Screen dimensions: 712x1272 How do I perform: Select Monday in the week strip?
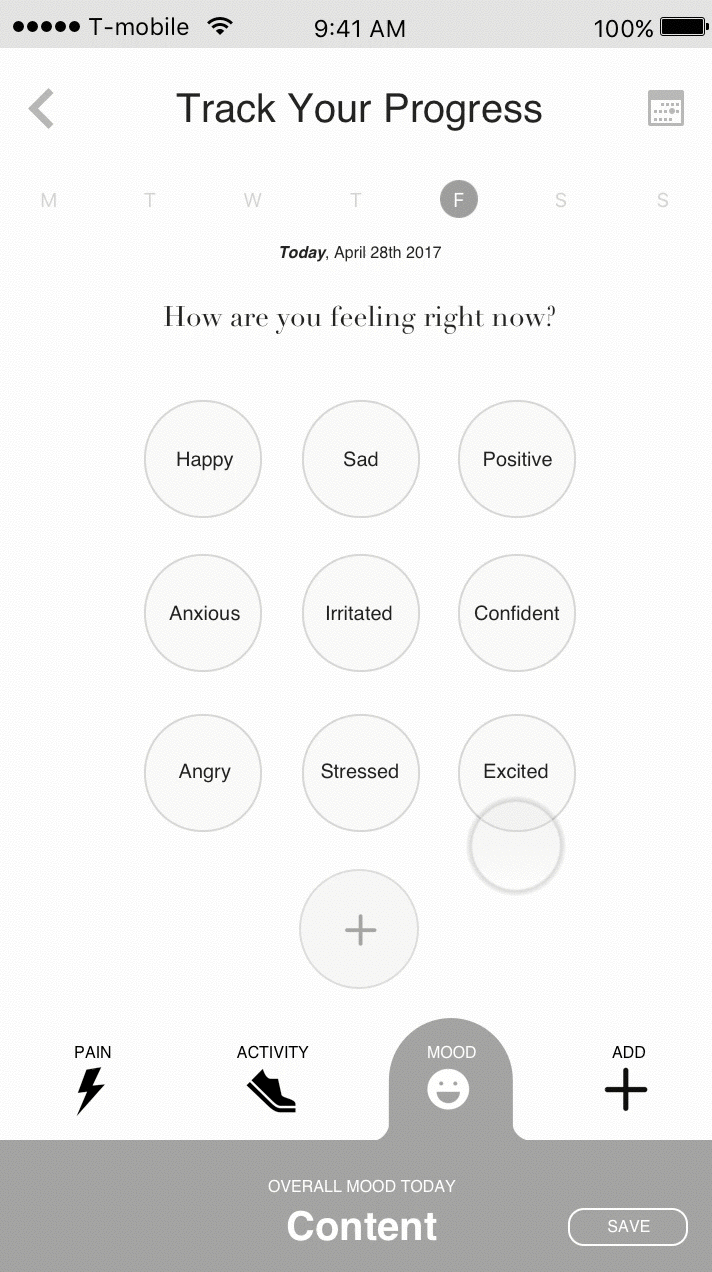tap(48, 200)
